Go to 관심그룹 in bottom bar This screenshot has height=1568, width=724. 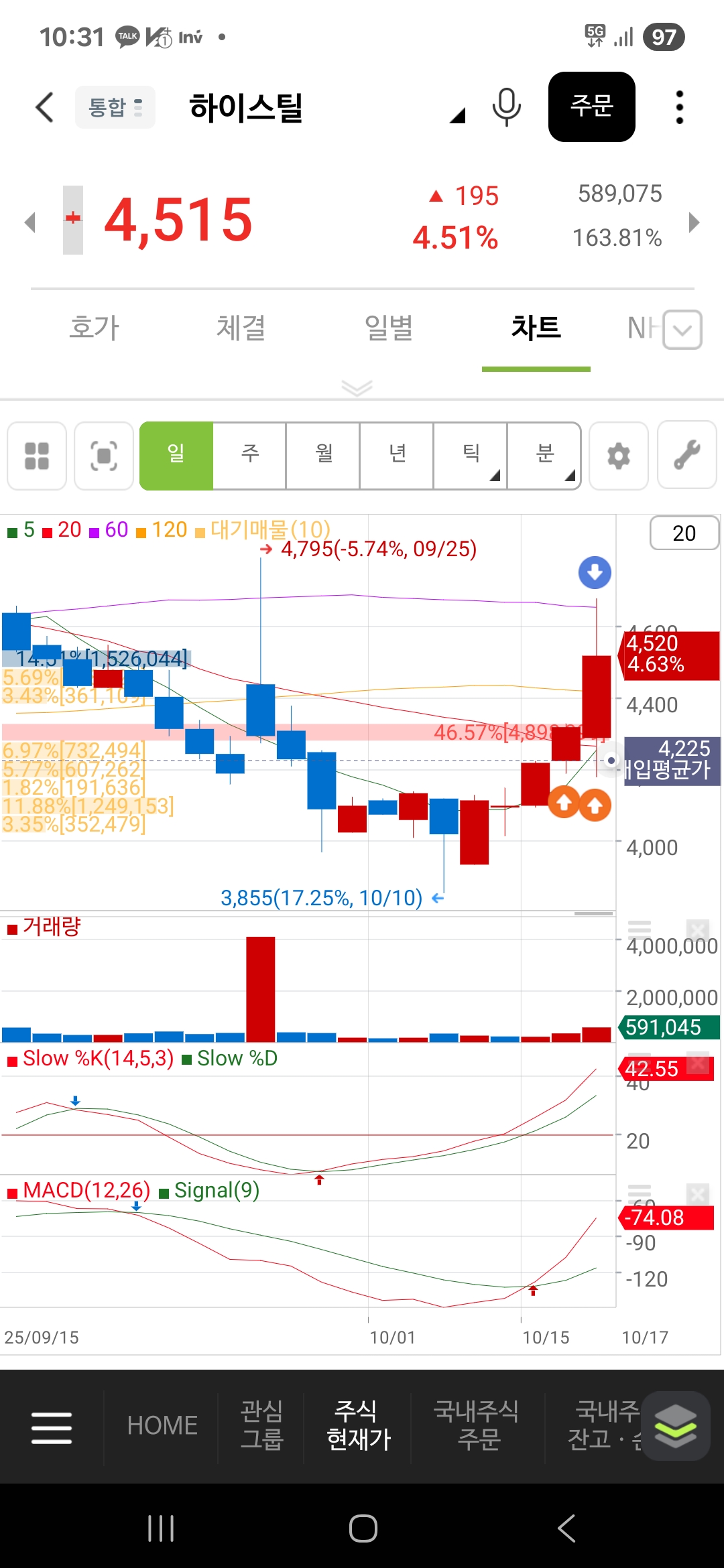click(261, 1425)
